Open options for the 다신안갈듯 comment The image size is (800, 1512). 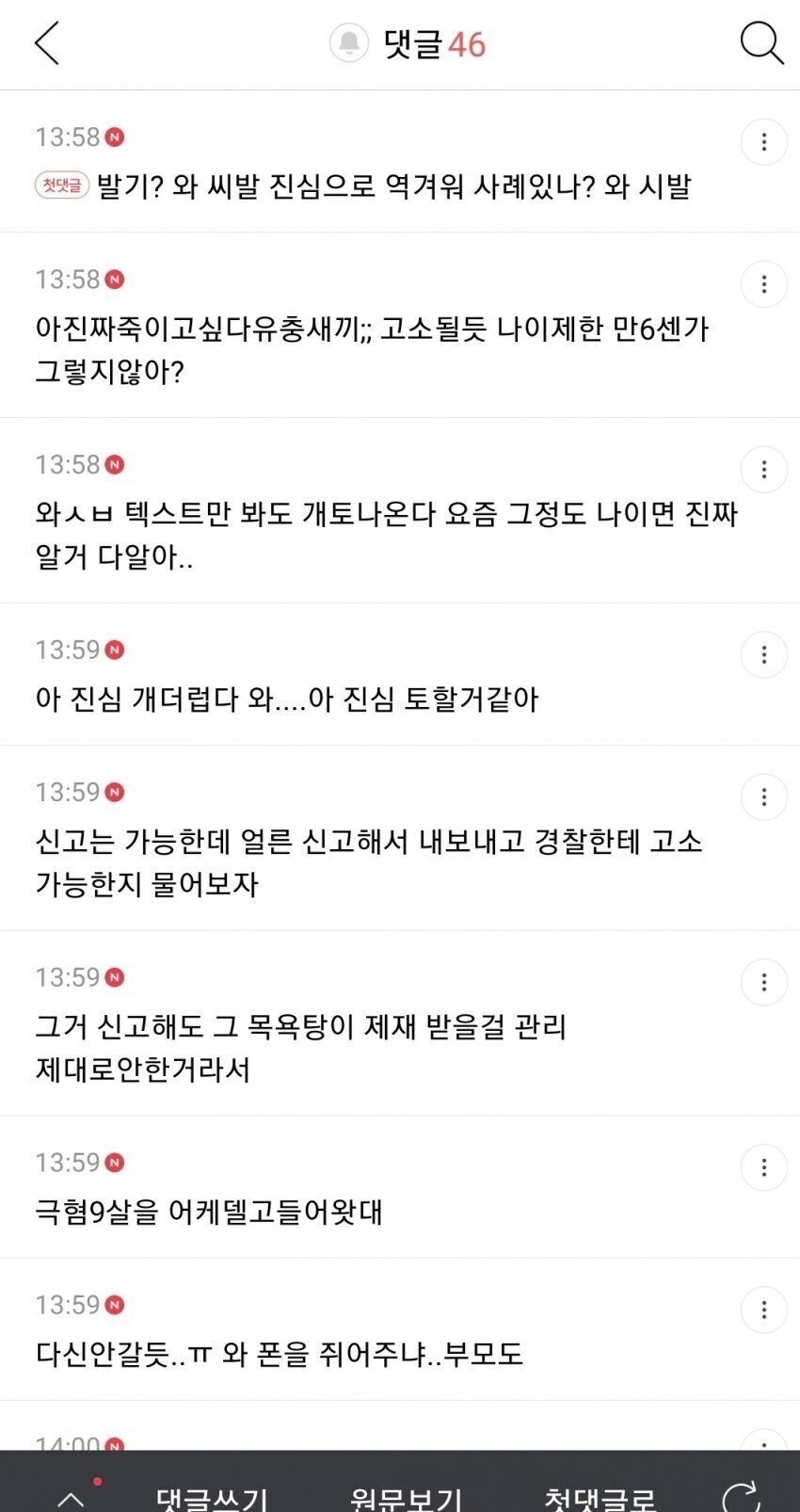763,1311
